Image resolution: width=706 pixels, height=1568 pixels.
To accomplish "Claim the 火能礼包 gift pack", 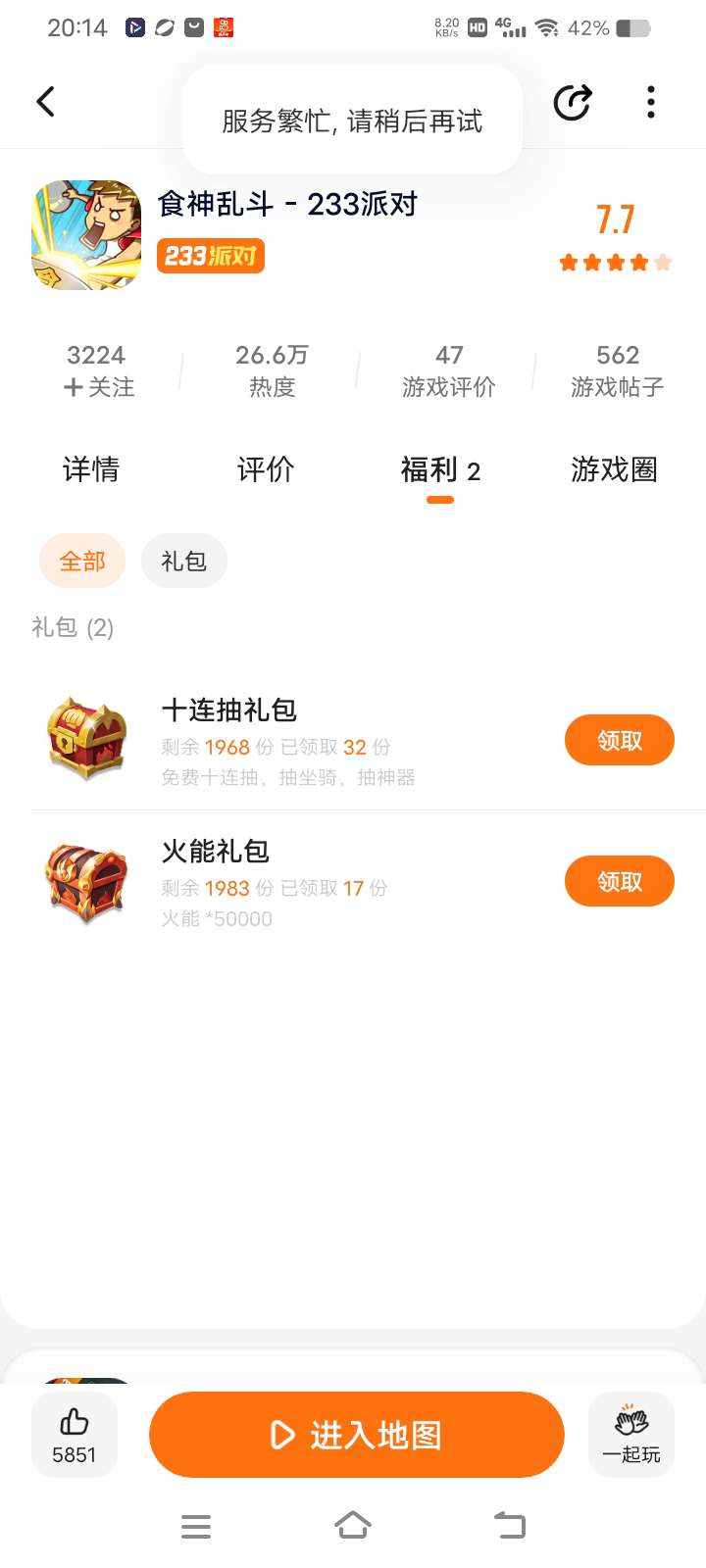I will [619, 882].
